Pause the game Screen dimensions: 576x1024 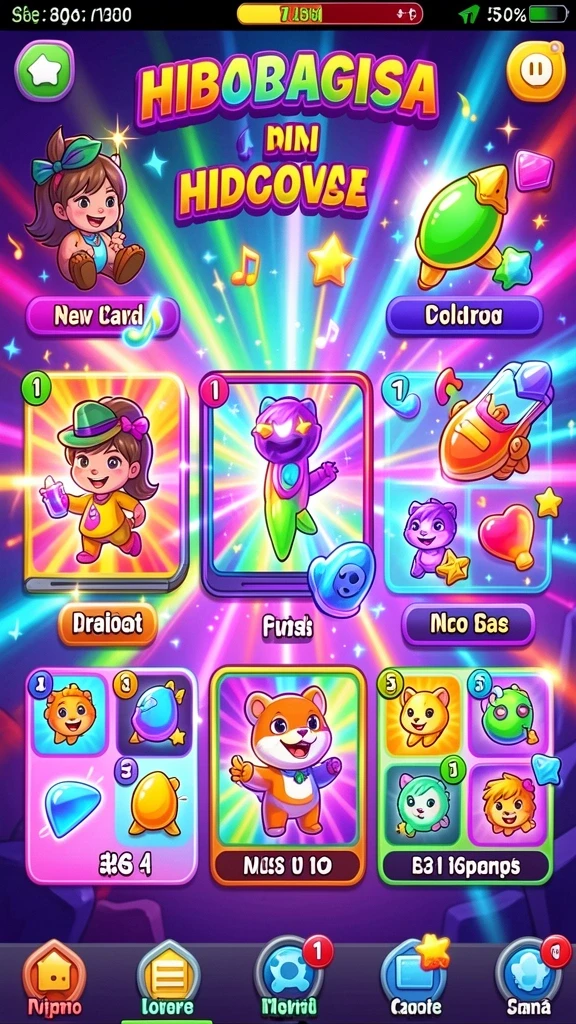click(x=536, y=71)
